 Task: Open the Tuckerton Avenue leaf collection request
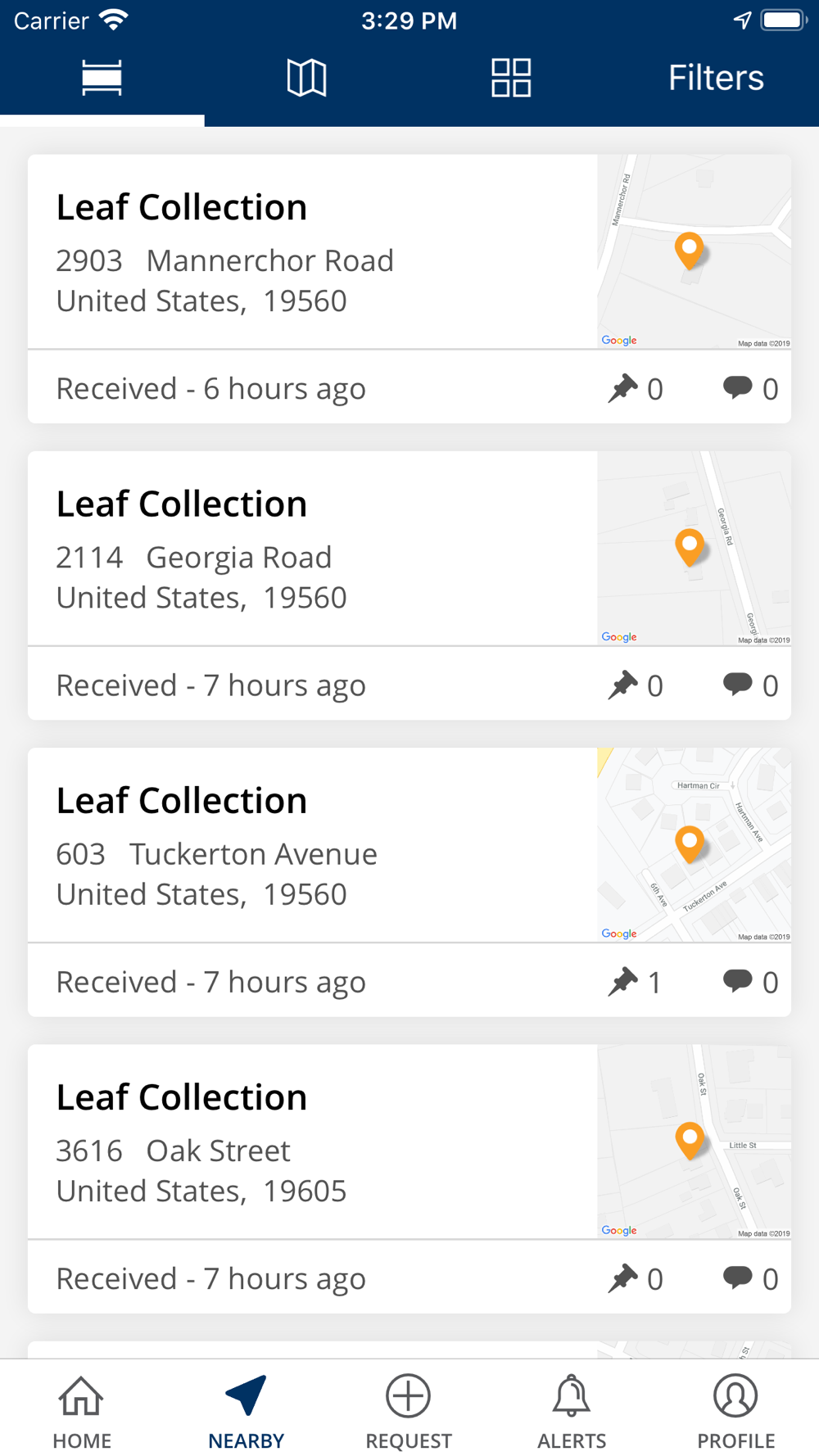[x=311, y=847]
